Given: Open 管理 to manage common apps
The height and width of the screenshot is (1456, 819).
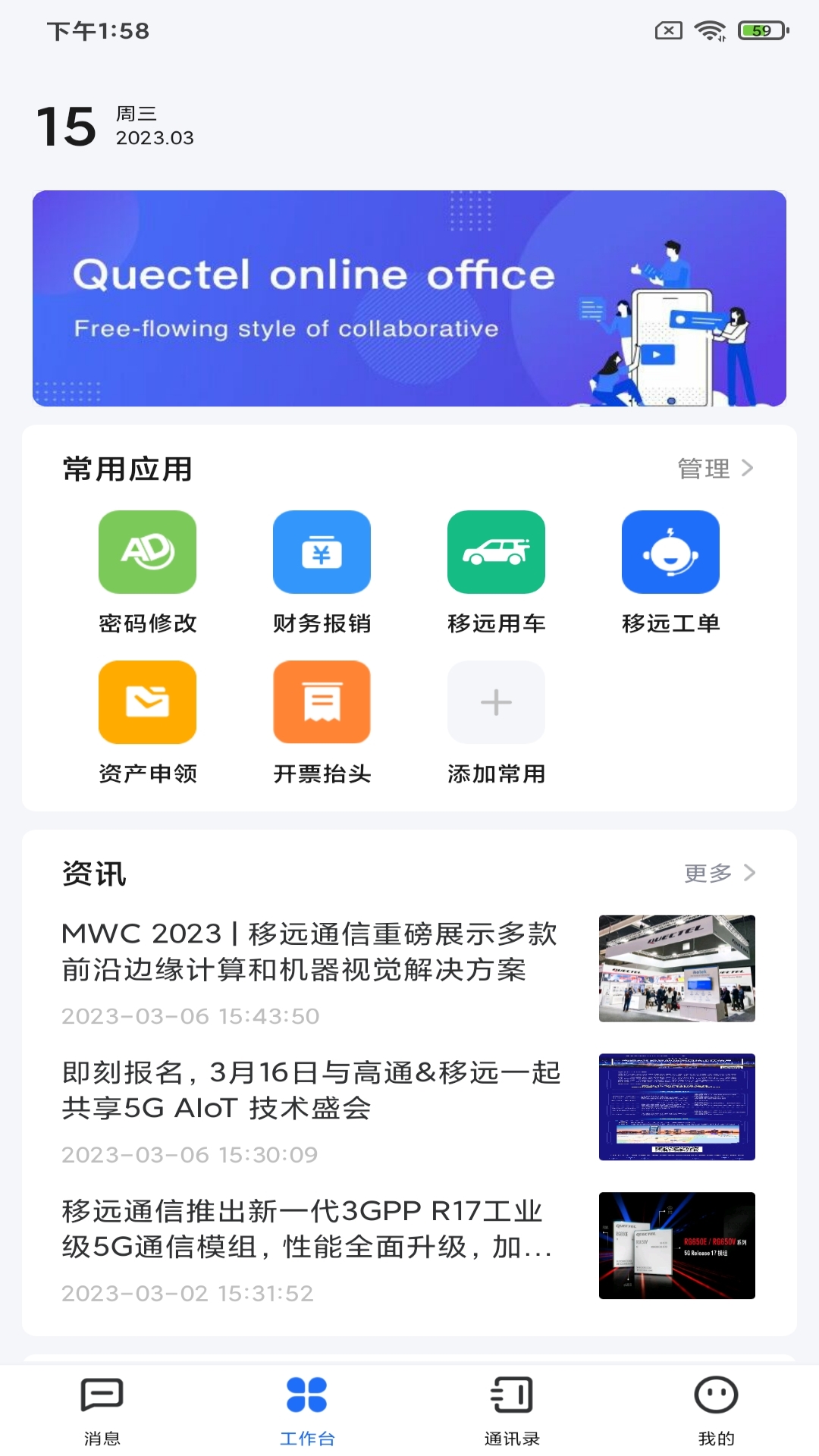Looking at the screenshot, I should (x=714, y=469).
